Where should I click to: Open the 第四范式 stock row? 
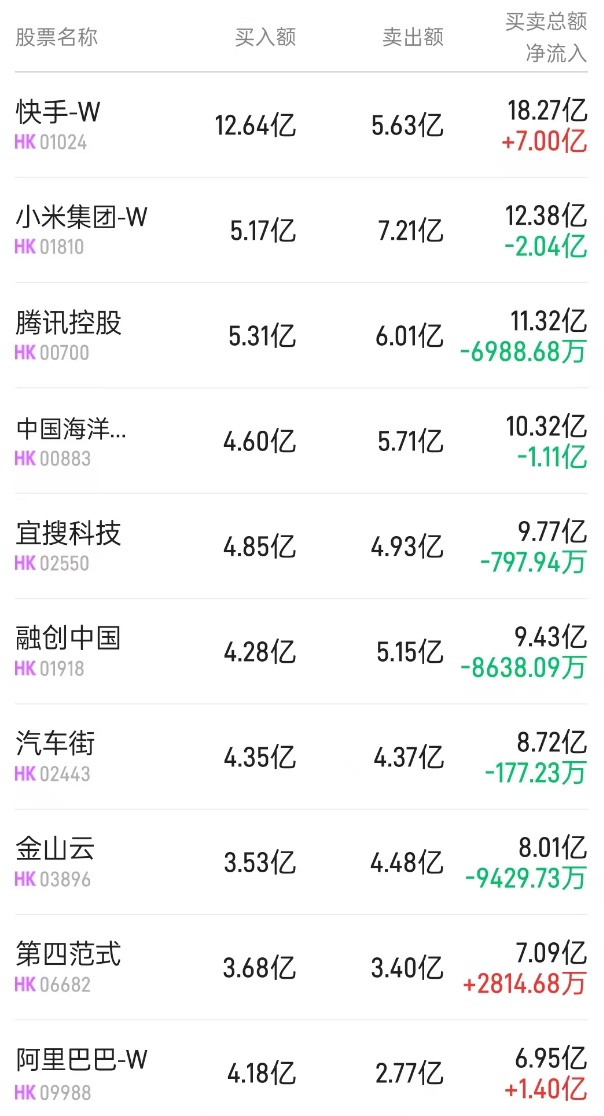pos(68,955)
